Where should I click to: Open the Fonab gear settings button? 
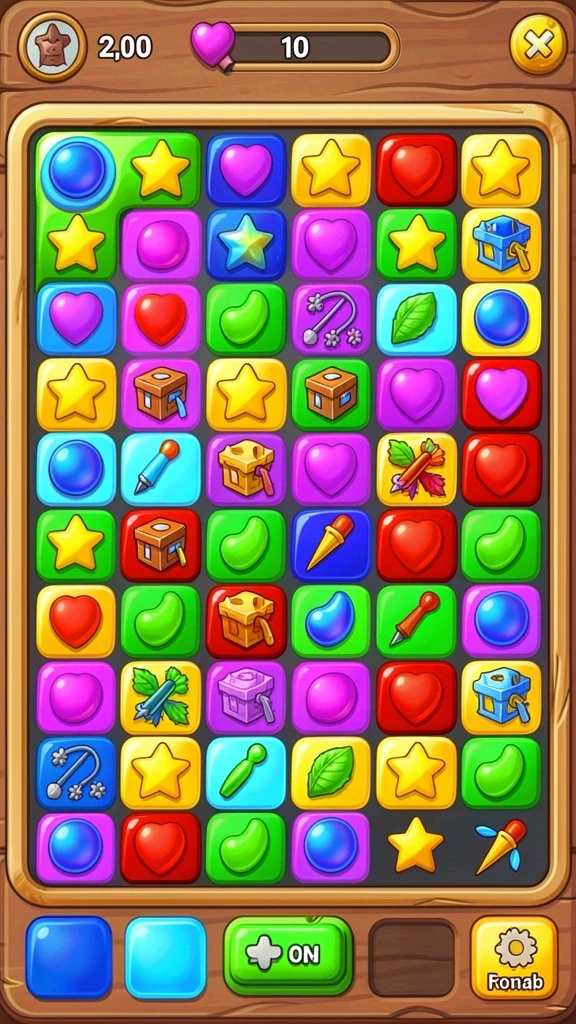[515, 957]
